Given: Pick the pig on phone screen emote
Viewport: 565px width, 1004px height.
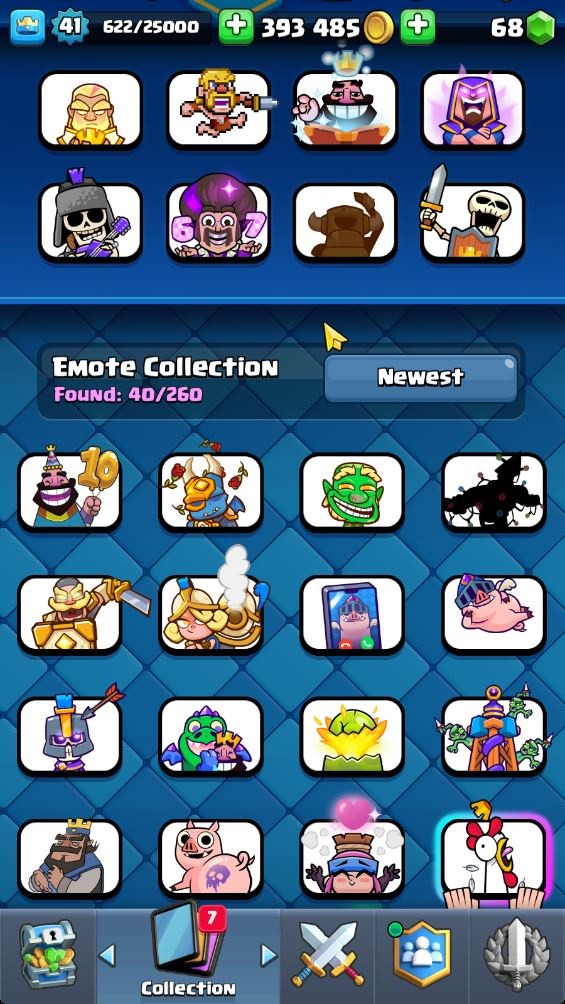Looking at the screenshot, I should [352, 613].
